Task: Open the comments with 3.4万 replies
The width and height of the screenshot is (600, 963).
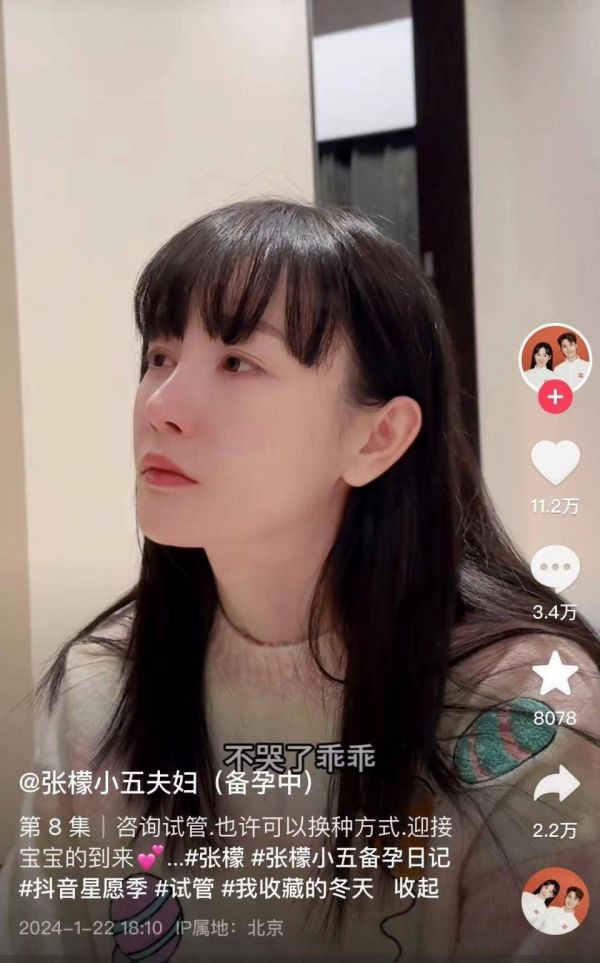Action: pos(555,569)
